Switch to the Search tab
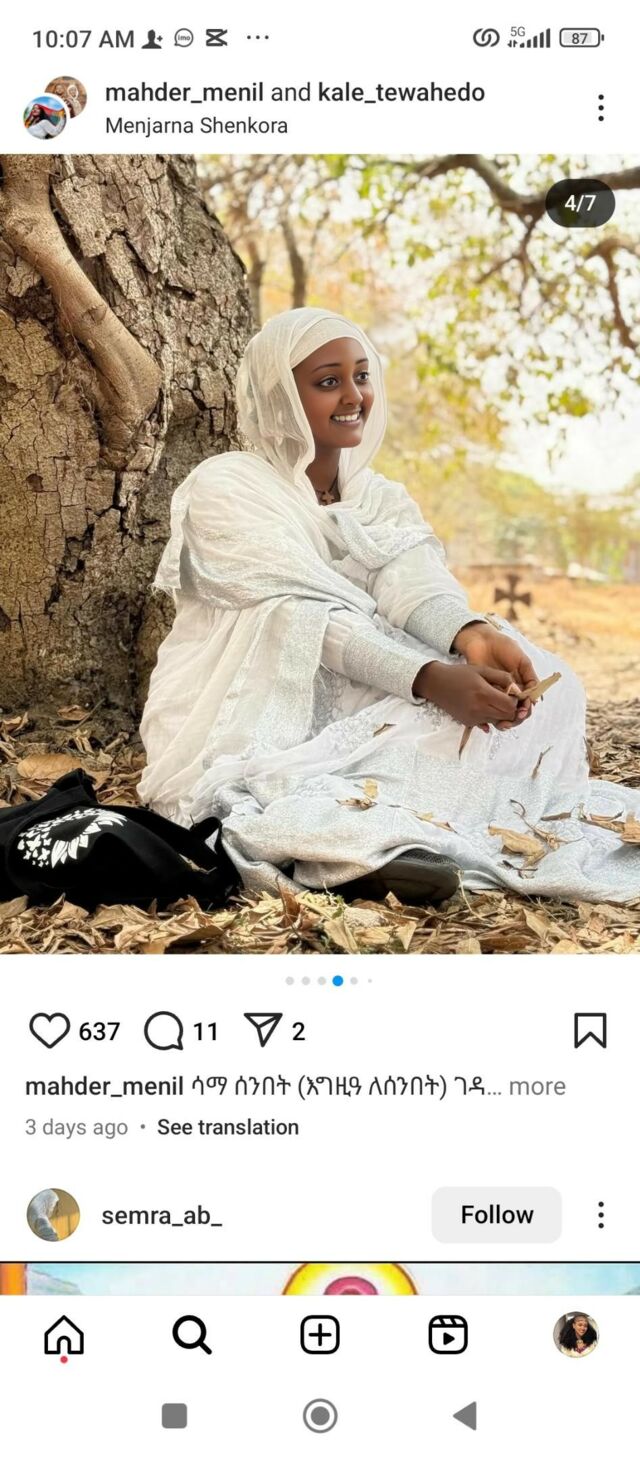The image size is (640, 1458). point(192,1335)
